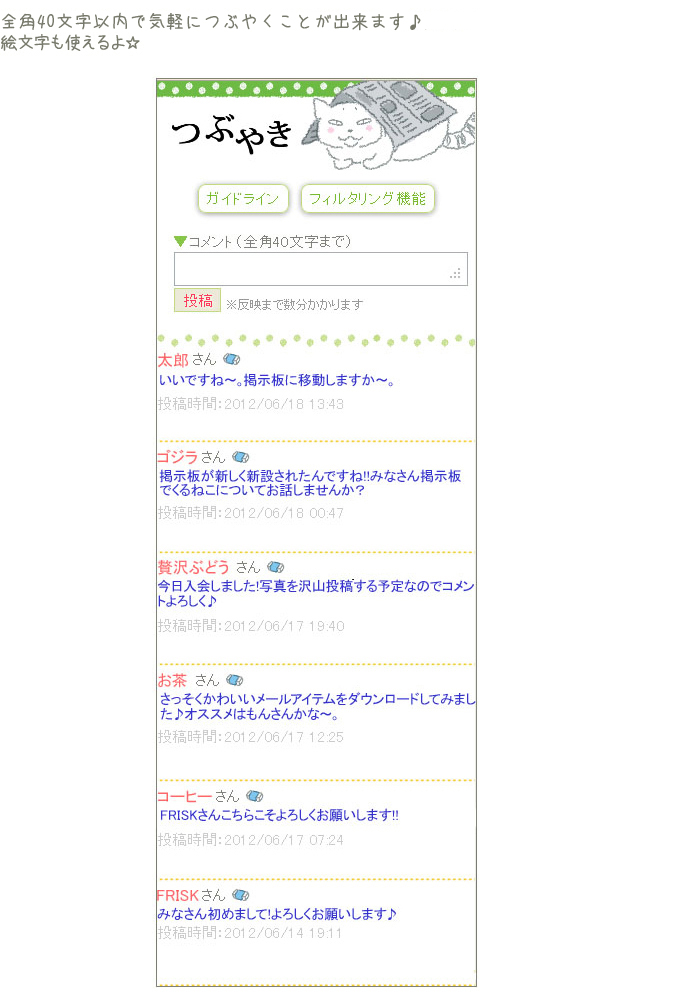Open the ガイドライン button

(243, 198)
